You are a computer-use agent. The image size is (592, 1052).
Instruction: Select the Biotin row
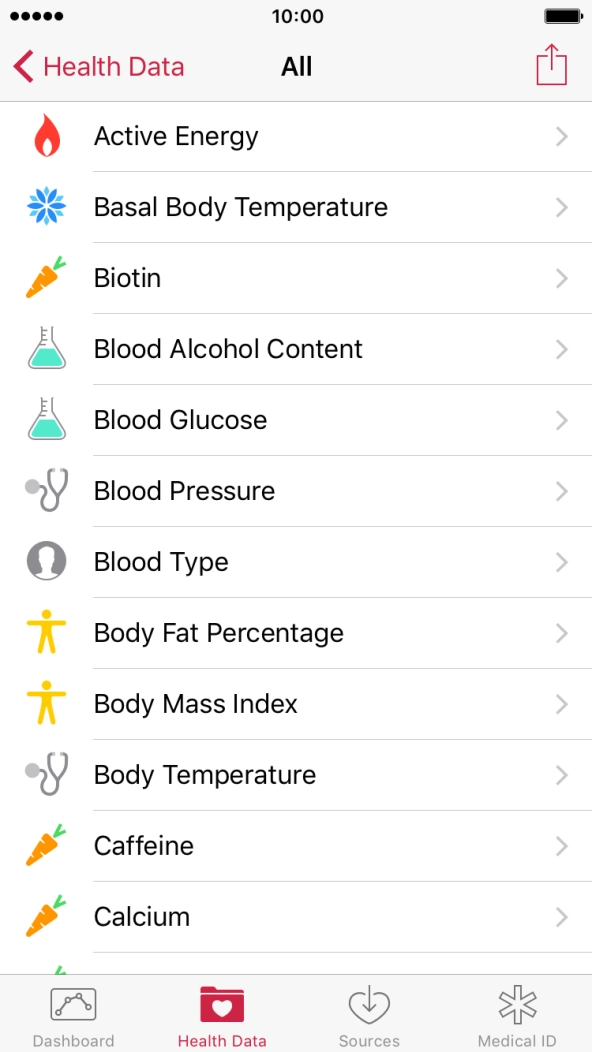(296, 278)
